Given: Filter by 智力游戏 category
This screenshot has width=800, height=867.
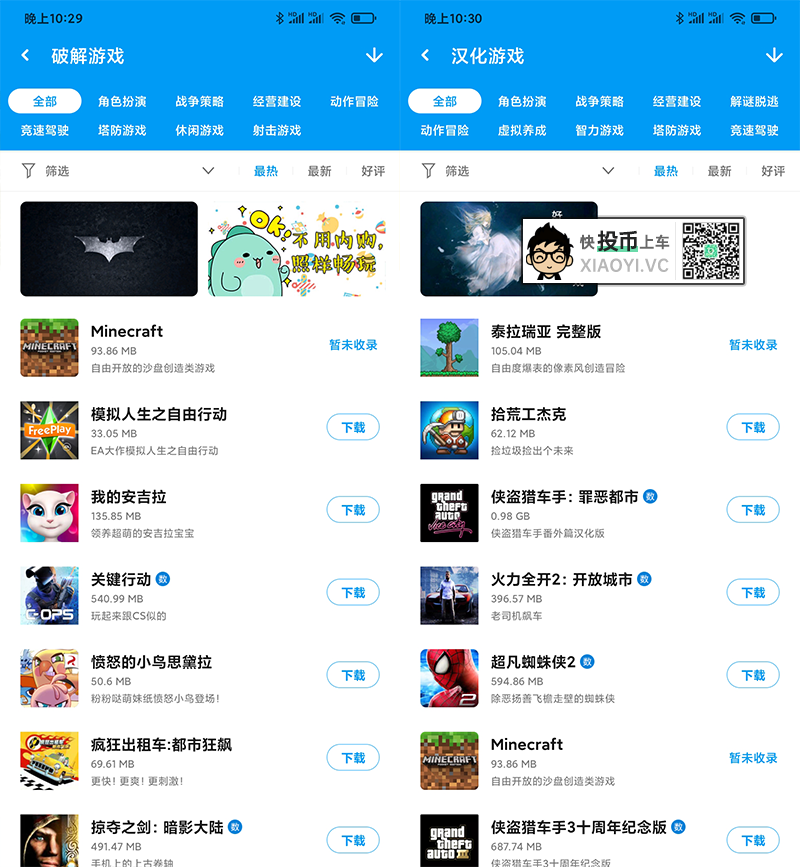Looking at the screenshot, I should point(599,130).
